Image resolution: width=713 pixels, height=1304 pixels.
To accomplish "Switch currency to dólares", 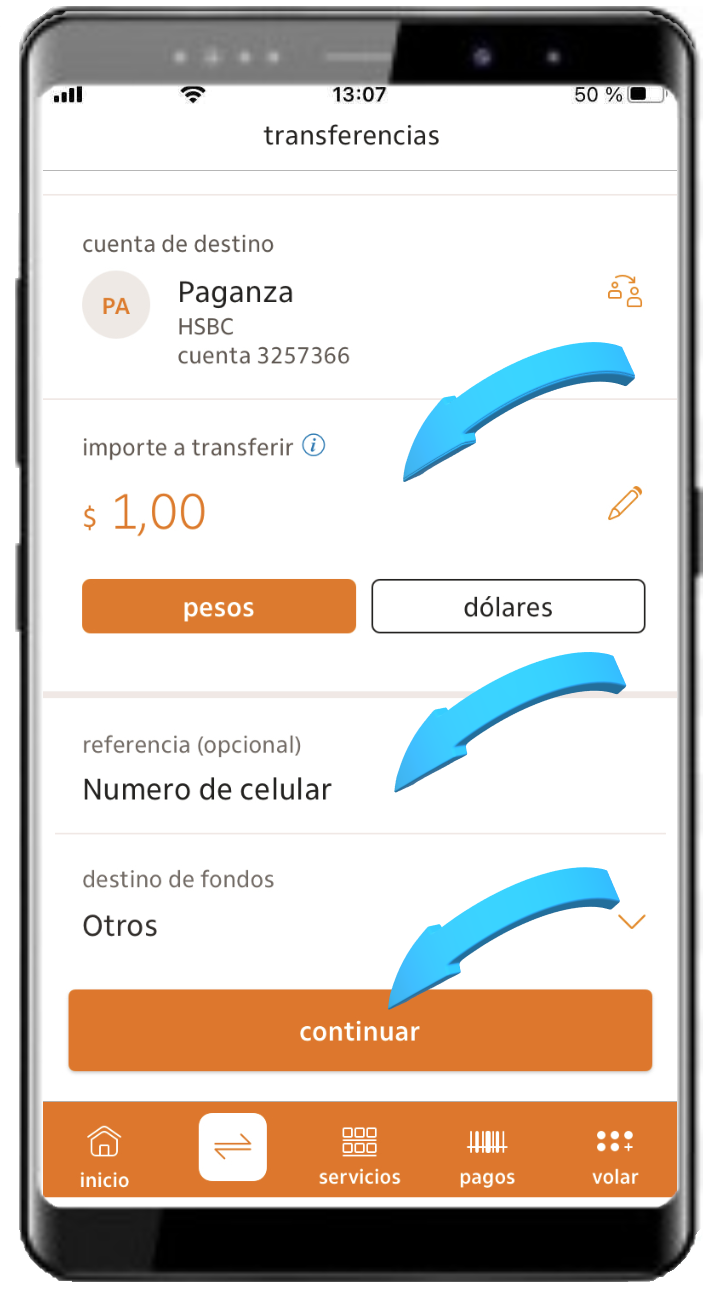I will coord(508,607).
